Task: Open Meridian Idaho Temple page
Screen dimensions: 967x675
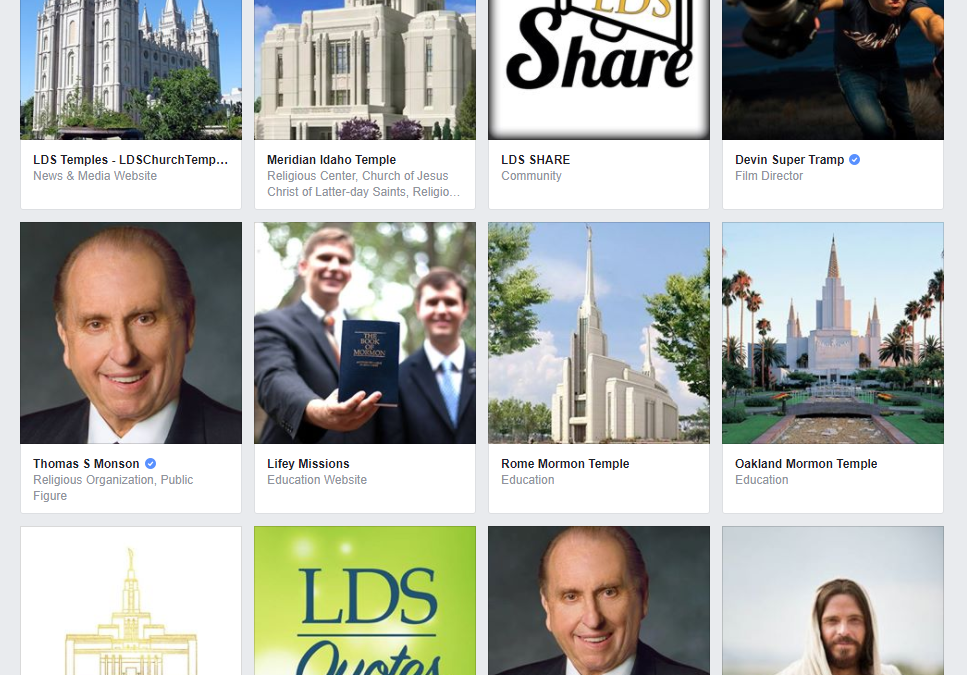Action: pyautogui.click(x=331, y=160)
